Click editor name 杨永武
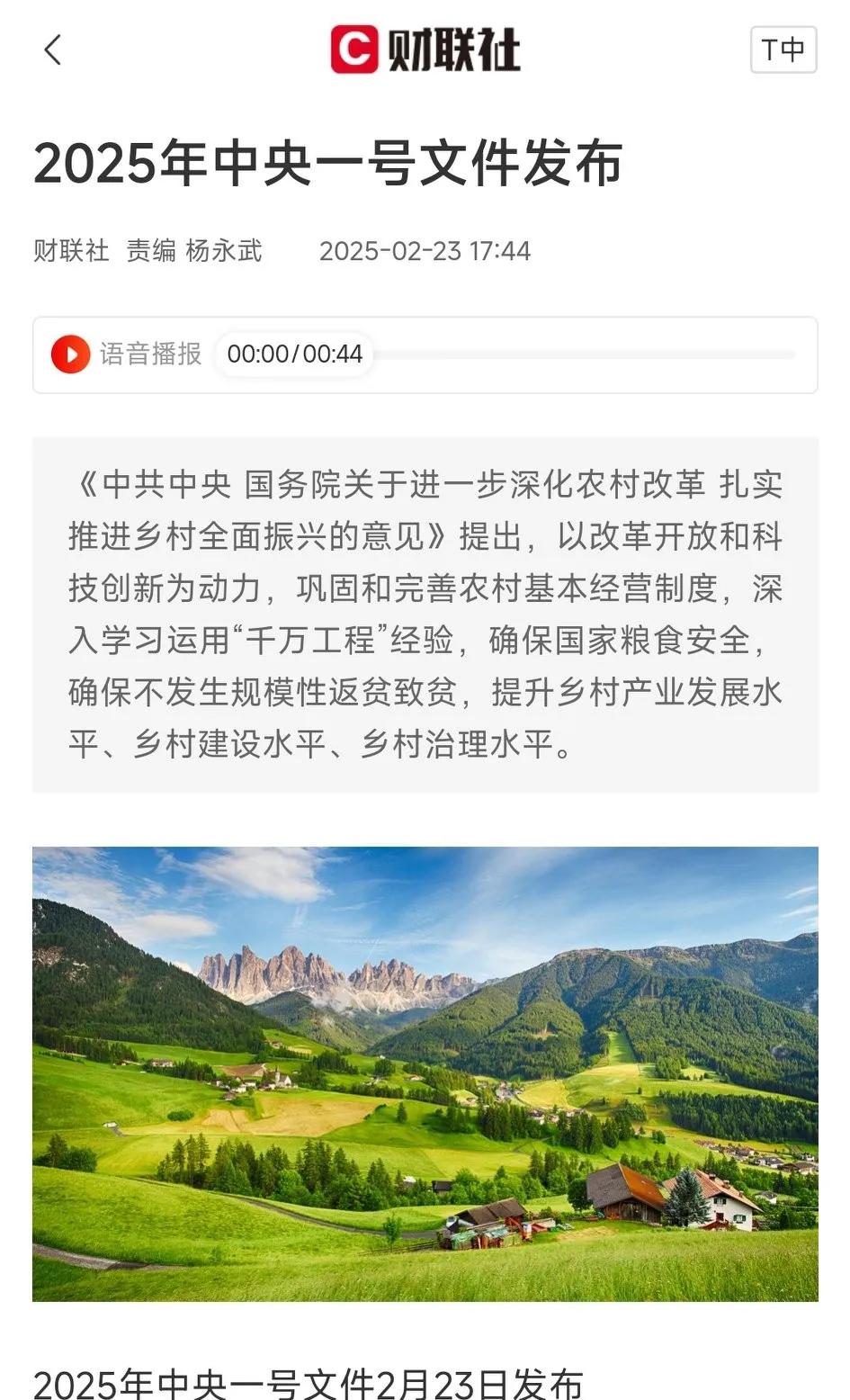 pyautogui.click(x=226, y=251)
